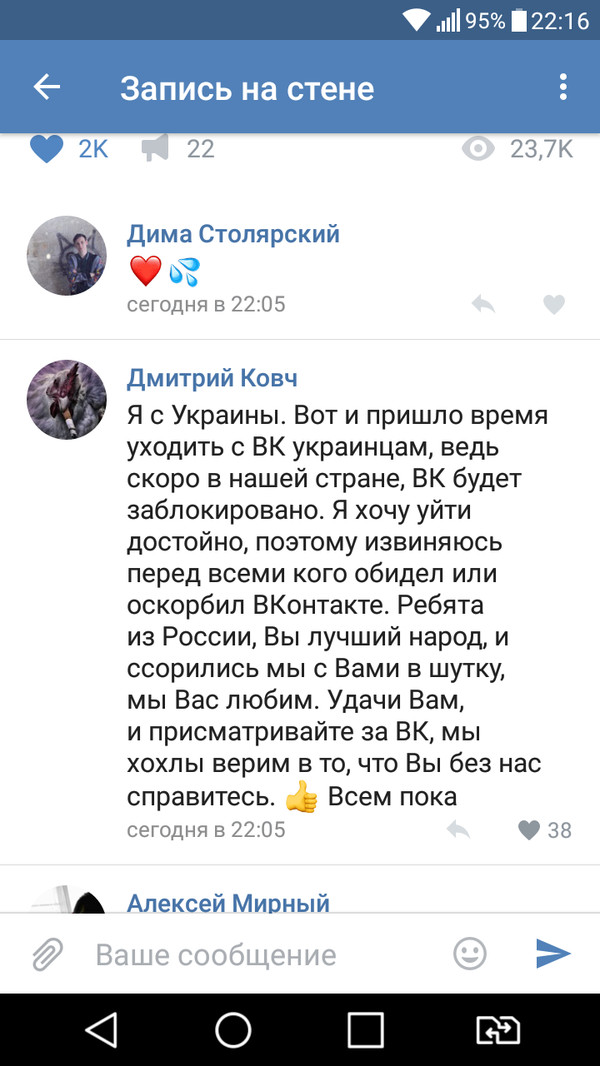600x1066 pixels.
Task: Open Дмитрий Ковч's profile name
Action: [x=212, y=378]
